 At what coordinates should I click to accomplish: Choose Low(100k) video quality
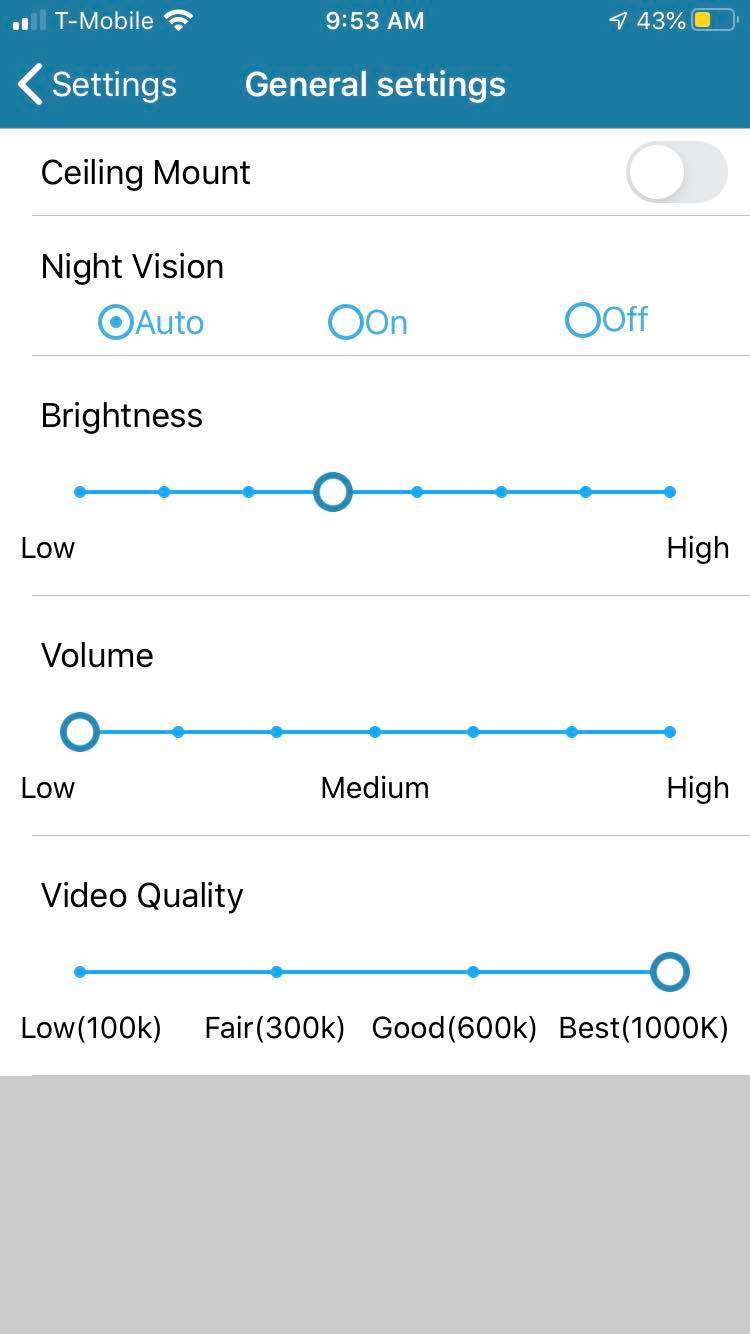[80, 972]
